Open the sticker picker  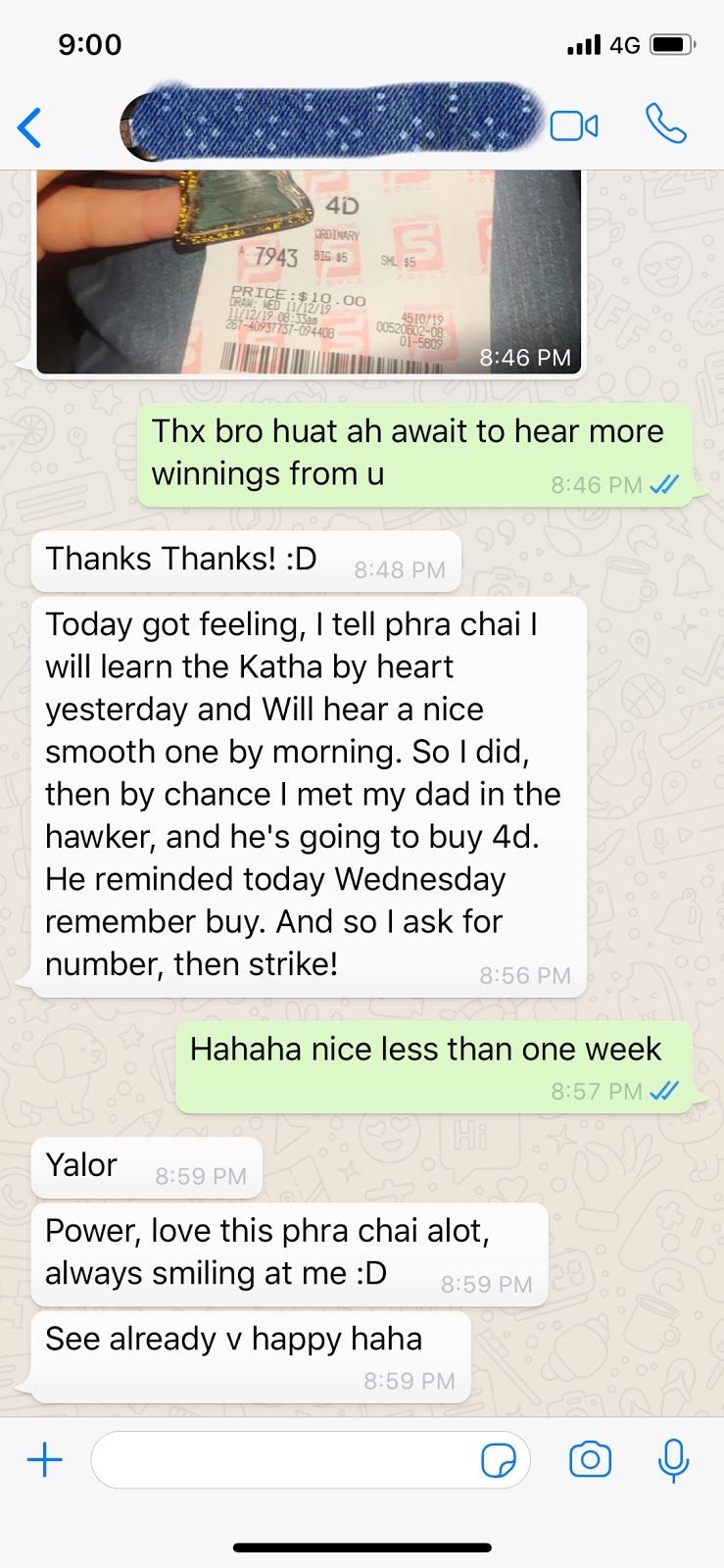click(x=499, y=1460)
